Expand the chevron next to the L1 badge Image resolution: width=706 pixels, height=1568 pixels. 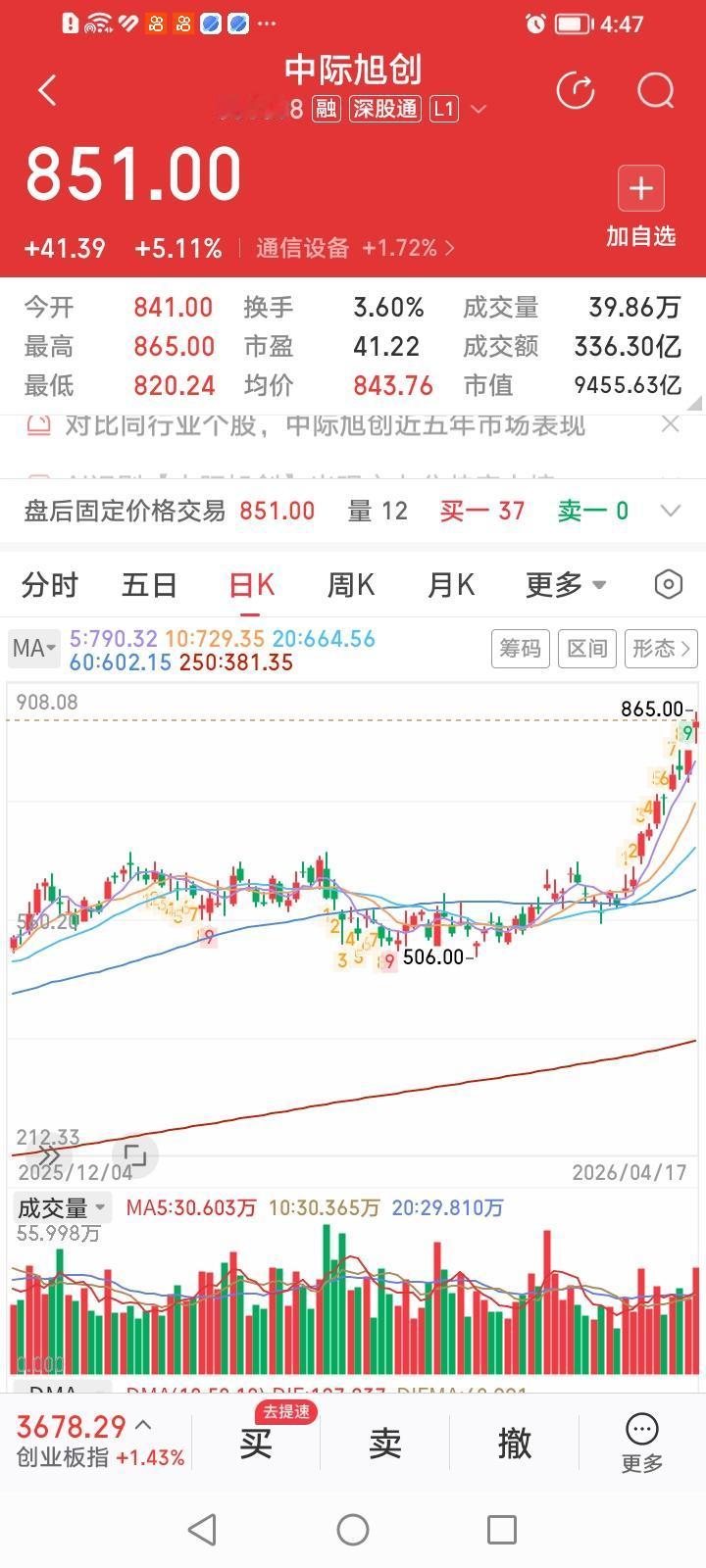[x=478, y=109]
